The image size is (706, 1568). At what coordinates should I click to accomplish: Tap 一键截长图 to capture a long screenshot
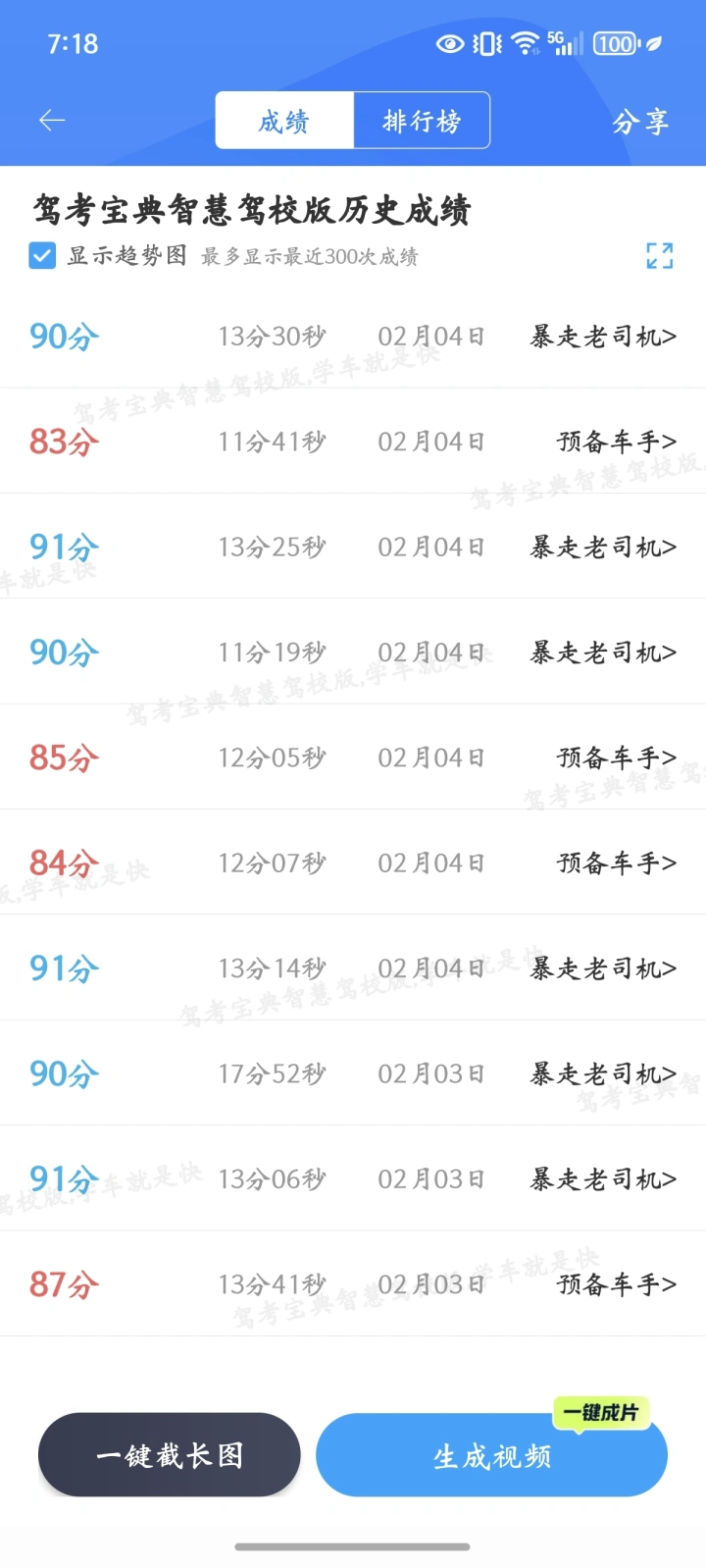(170, 1455)
